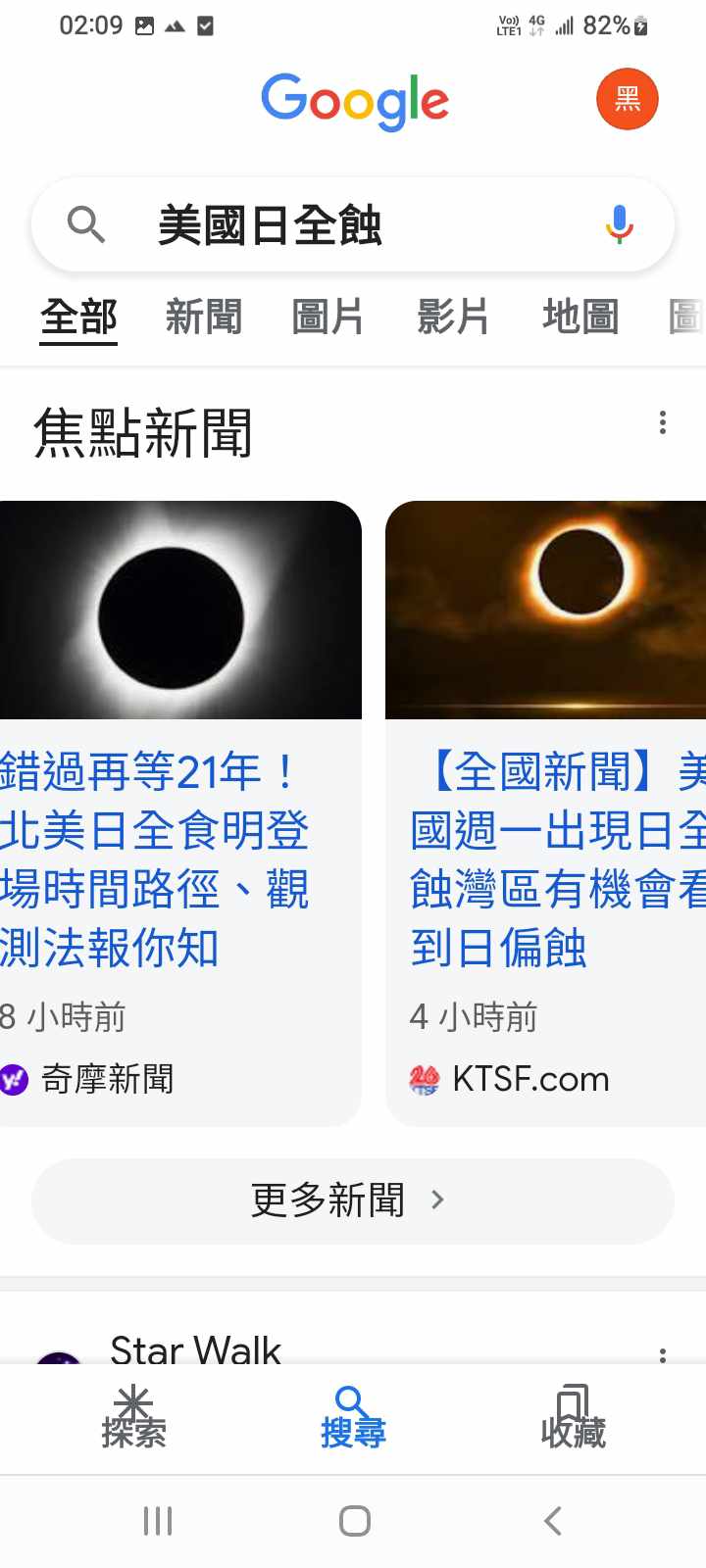The height and width of the screenshot is (1568, 706).
Task: Switch to the 影片 tab
Action: [x=452, y=318]
